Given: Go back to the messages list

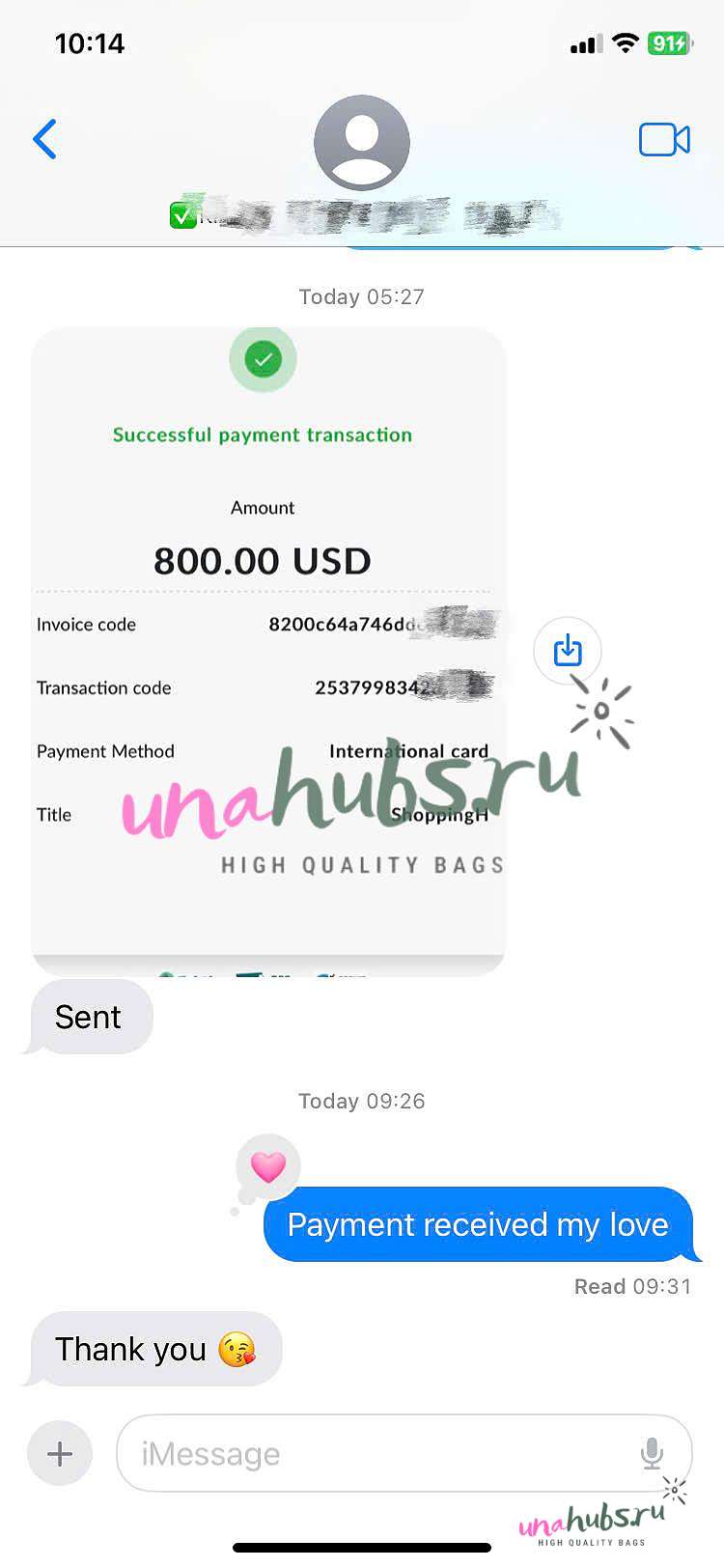Looking at the screenshot, I should click(x=45, y=140).
